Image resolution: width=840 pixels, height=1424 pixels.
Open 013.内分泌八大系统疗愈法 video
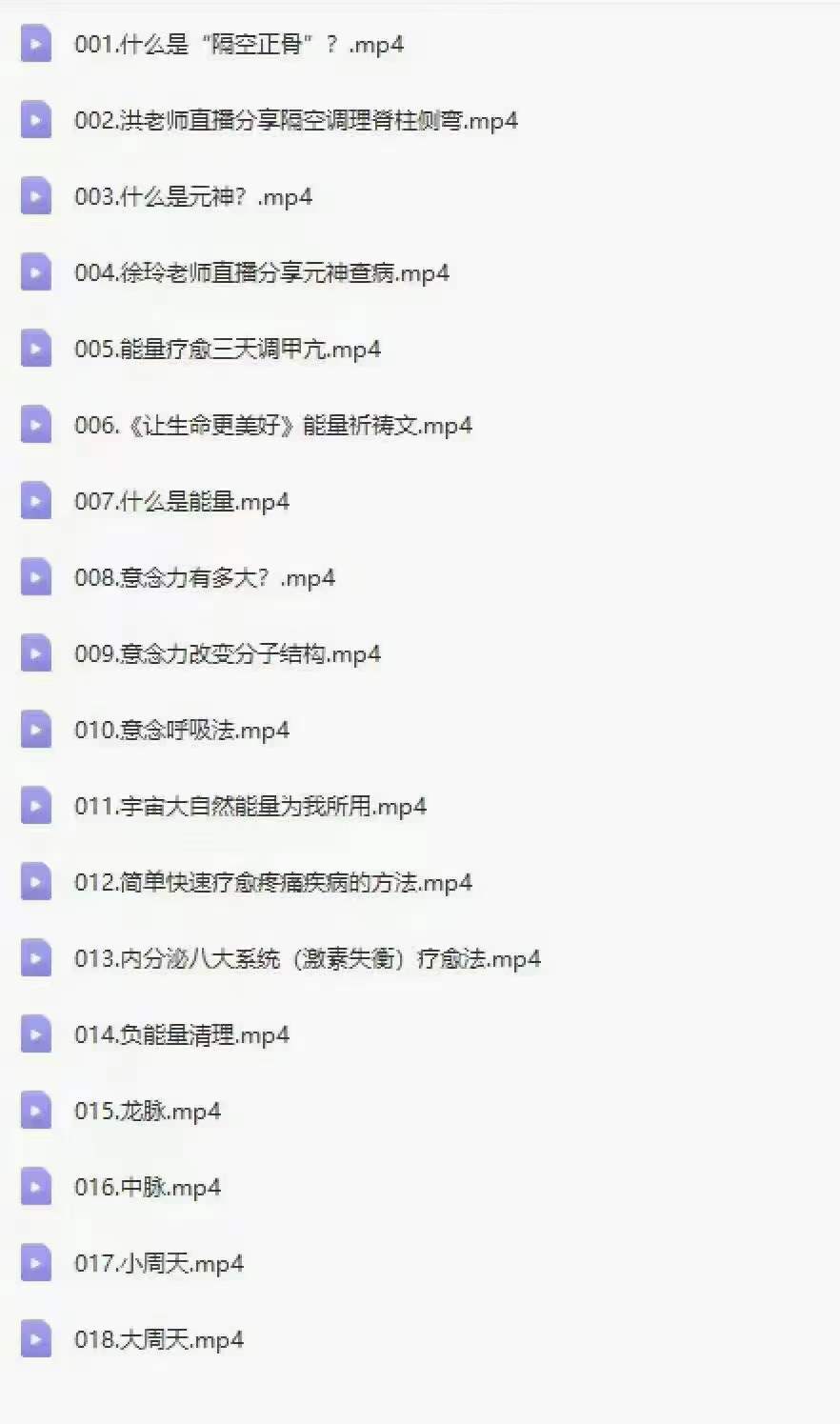click(307, 958)
